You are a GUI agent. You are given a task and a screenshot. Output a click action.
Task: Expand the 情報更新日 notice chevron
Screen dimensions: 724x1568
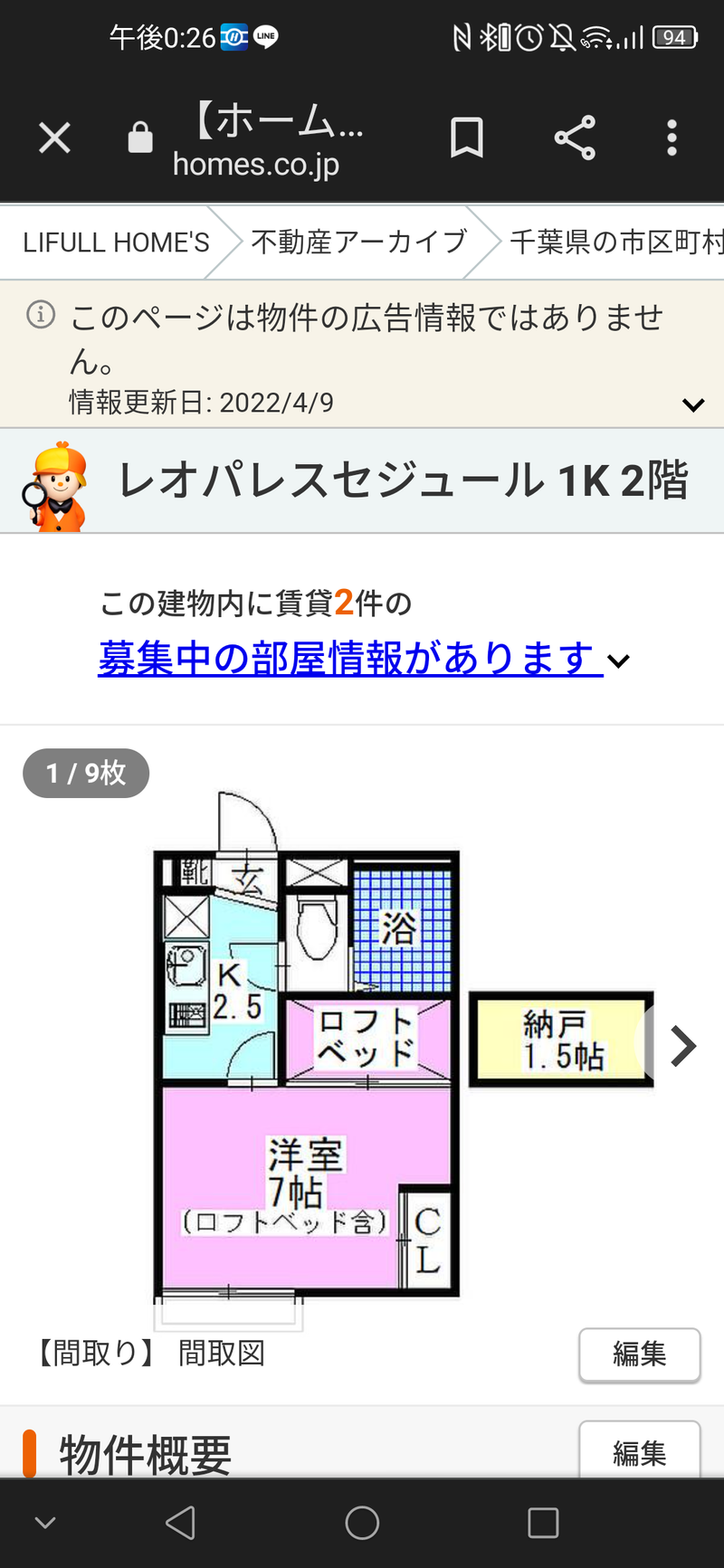693,404
